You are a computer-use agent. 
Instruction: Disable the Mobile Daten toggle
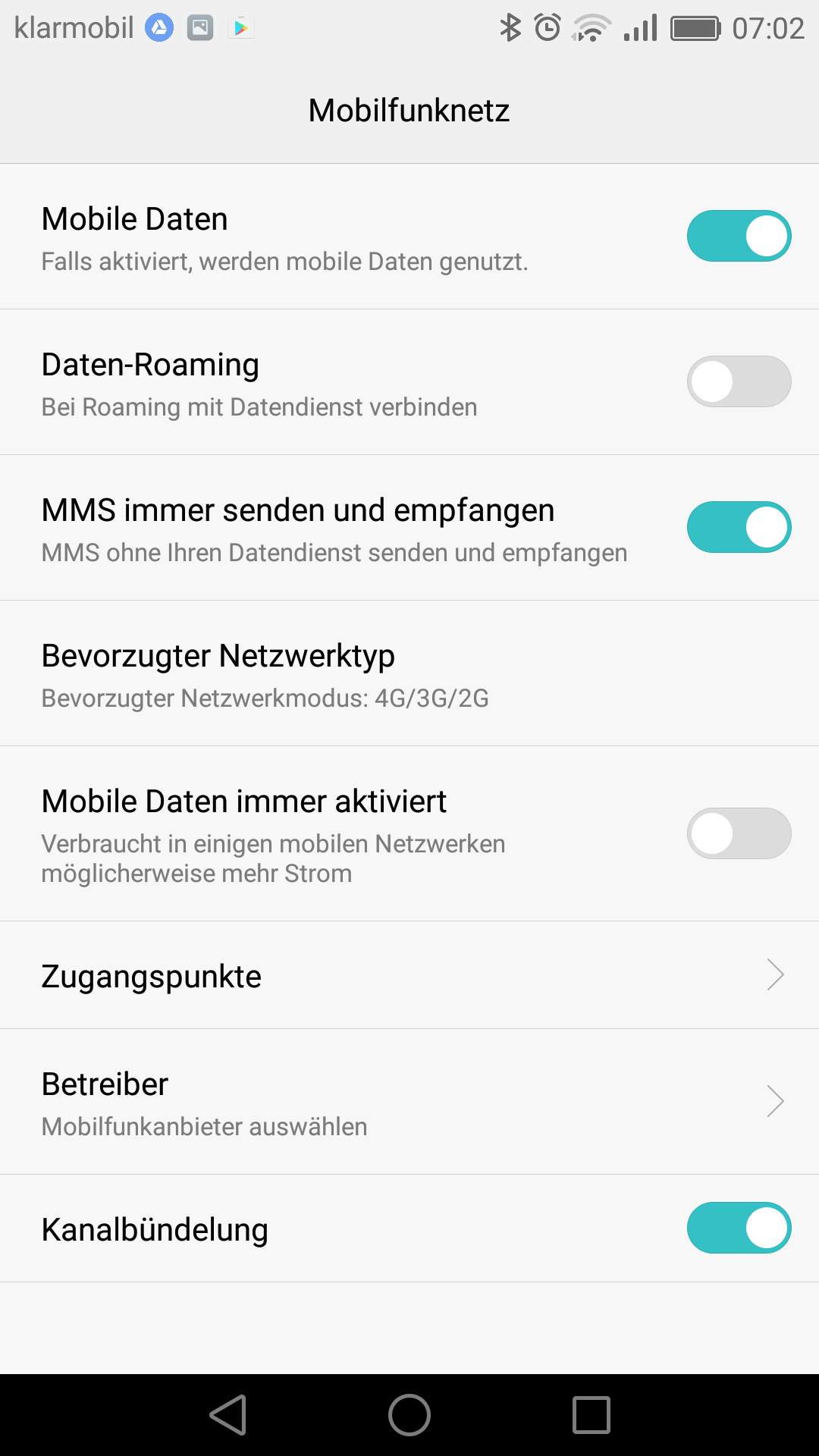[x=739, y=236]
